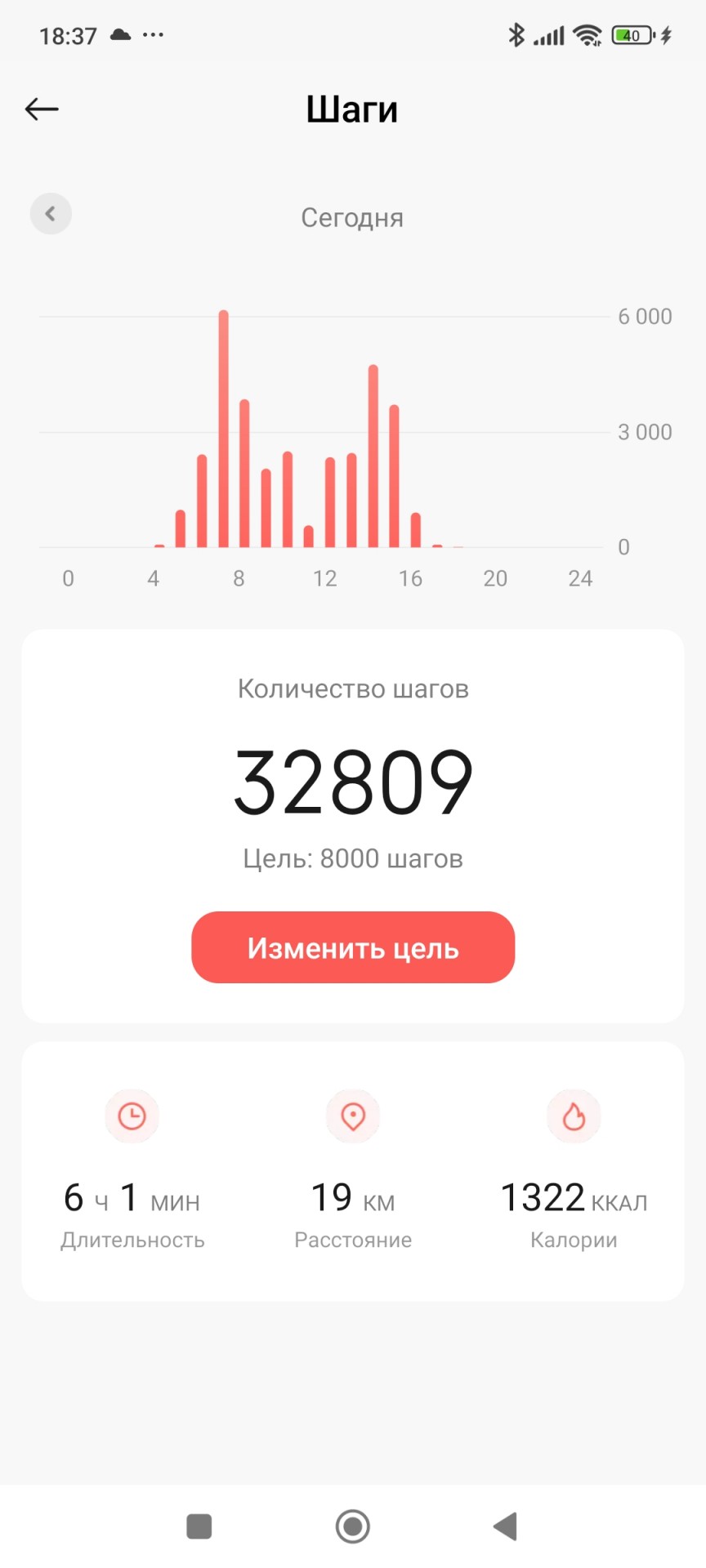Tap the system home button
Image resolution: width=706 pixels, height=1568 pixels.
pyautogui.click(x=353, y=1526)
